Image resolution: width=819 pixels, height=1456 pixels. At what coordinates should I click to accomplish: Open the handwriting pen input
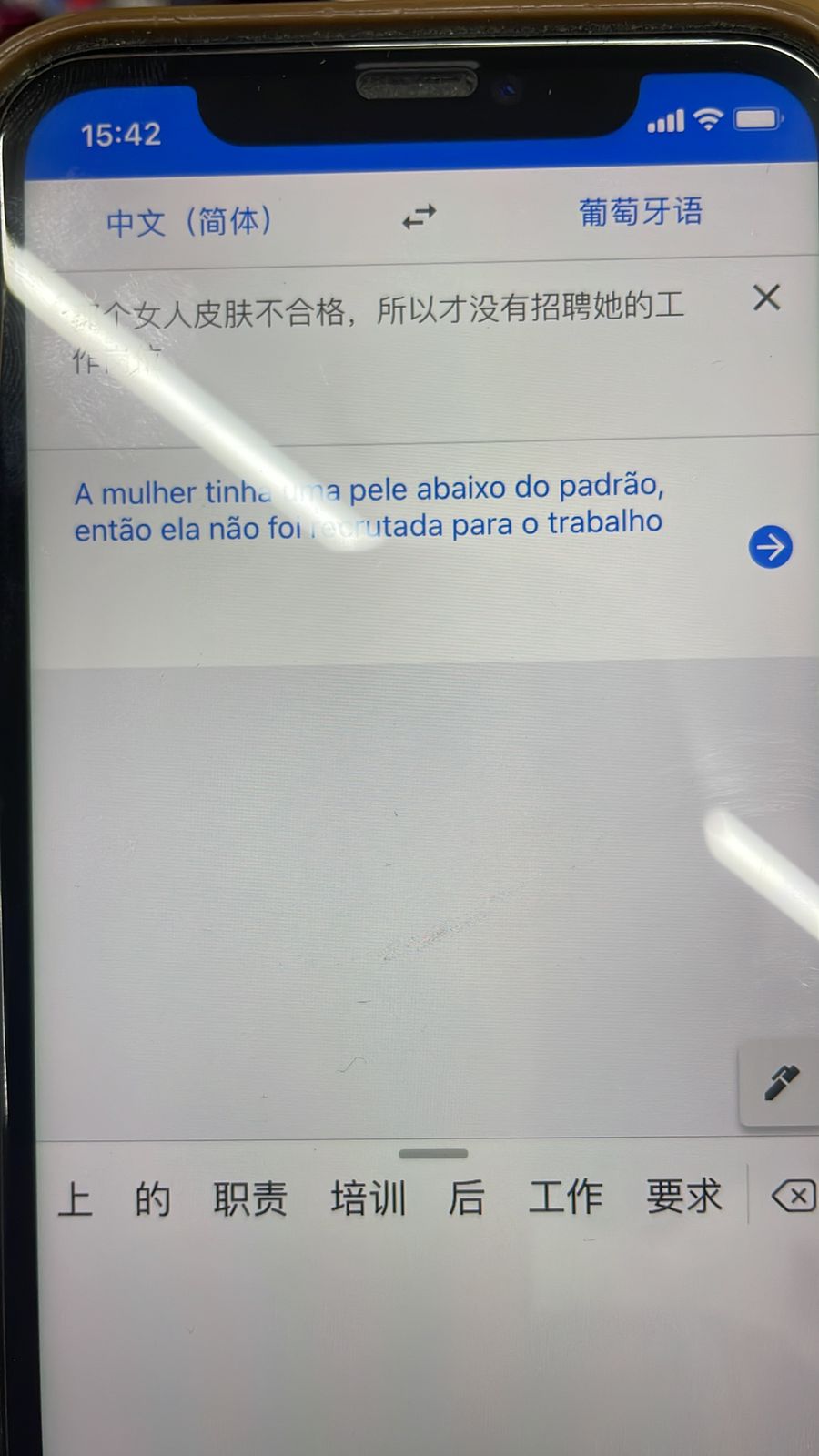tap(780, 1083)
